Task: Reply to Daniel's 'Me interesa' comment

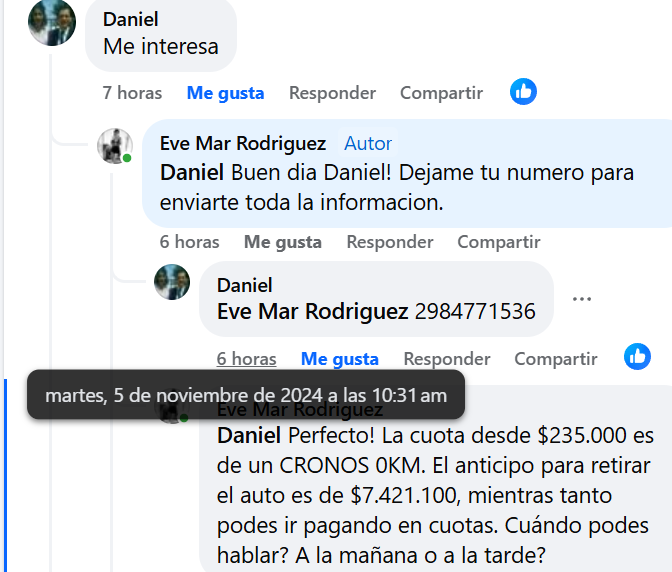Action: [332, 93]
